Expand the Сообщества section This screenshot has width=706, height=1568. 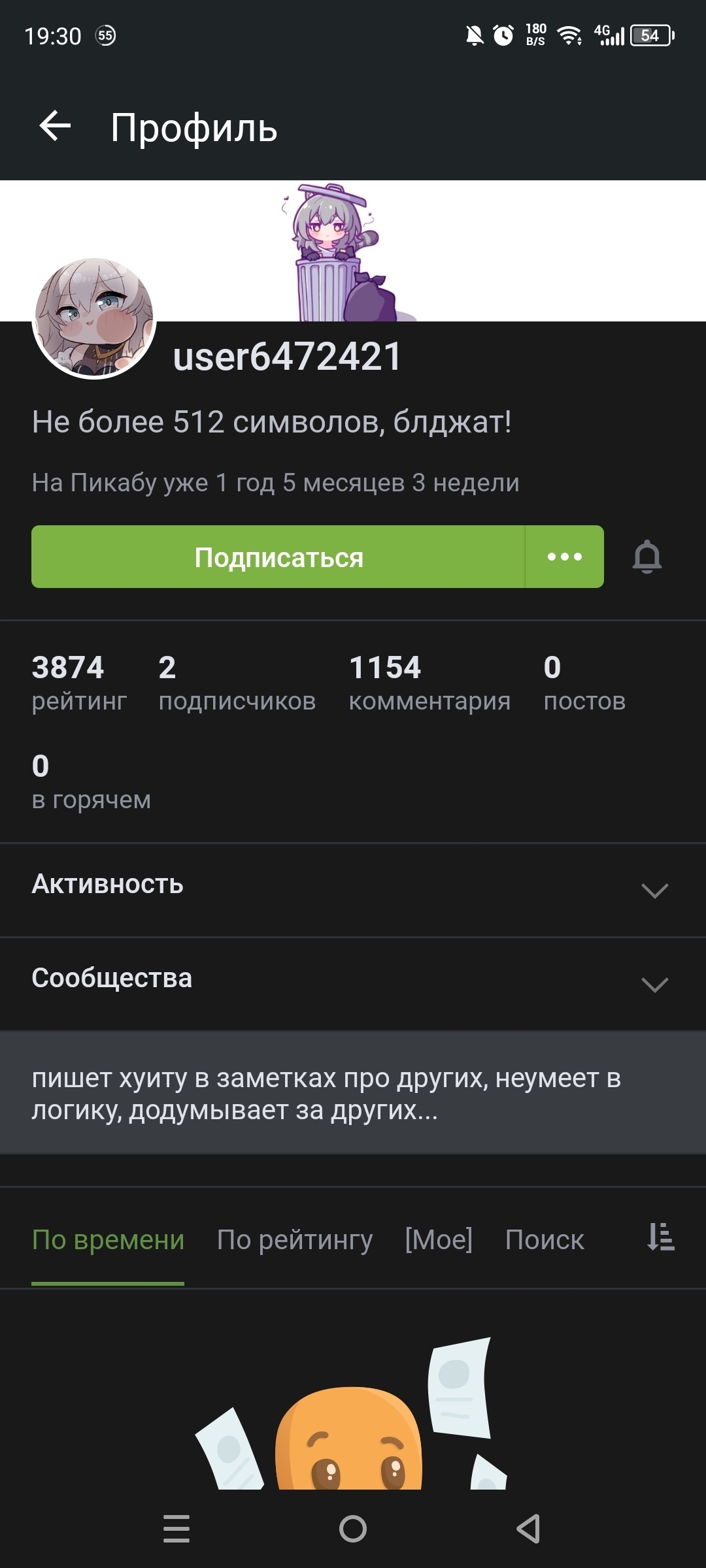click(x=654, y=984)
